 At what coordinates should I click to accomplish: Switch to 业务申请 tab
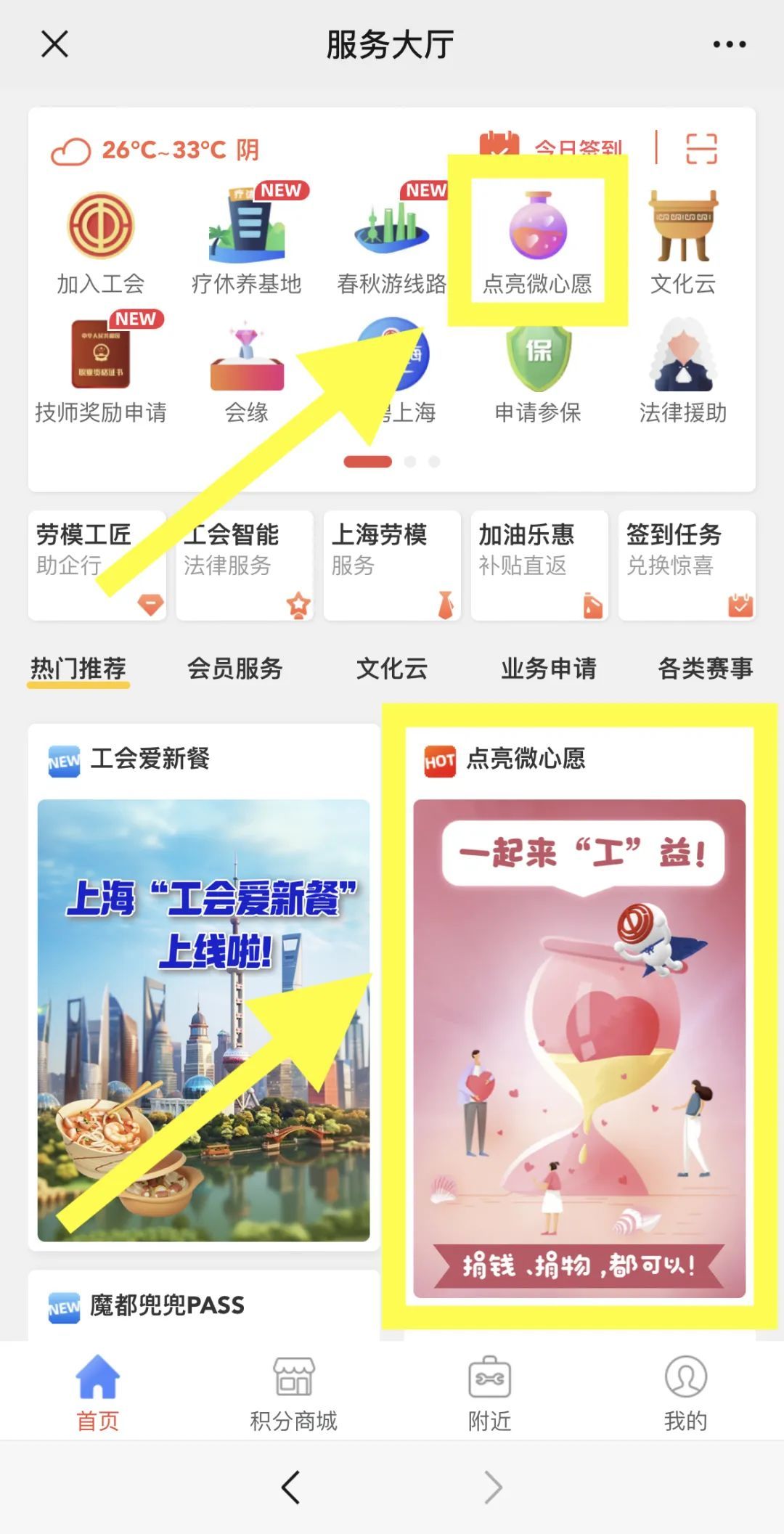tap(548, 668)
